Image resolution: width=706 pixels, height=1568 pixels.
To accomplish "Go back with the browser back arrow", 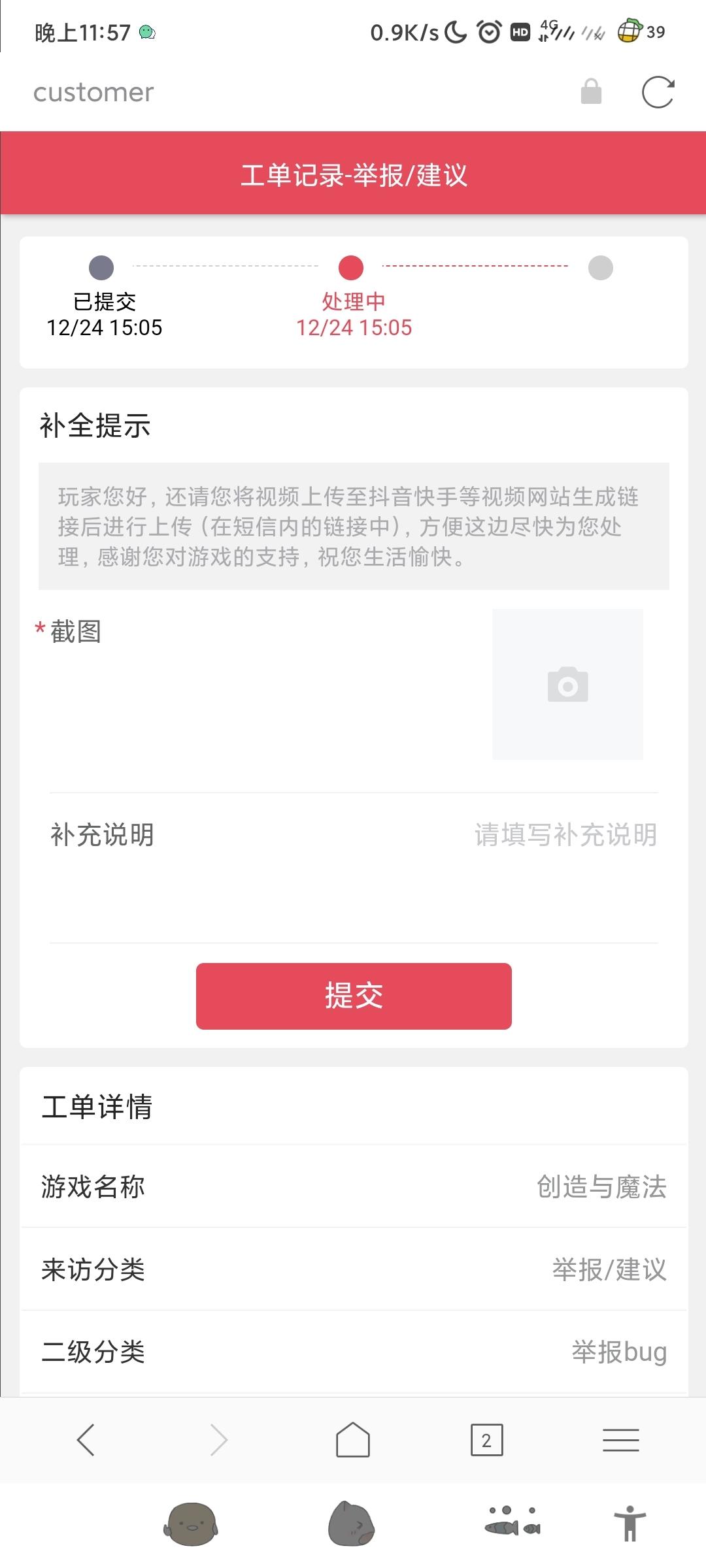I will pyautogui.click(x=86, y=1440).
